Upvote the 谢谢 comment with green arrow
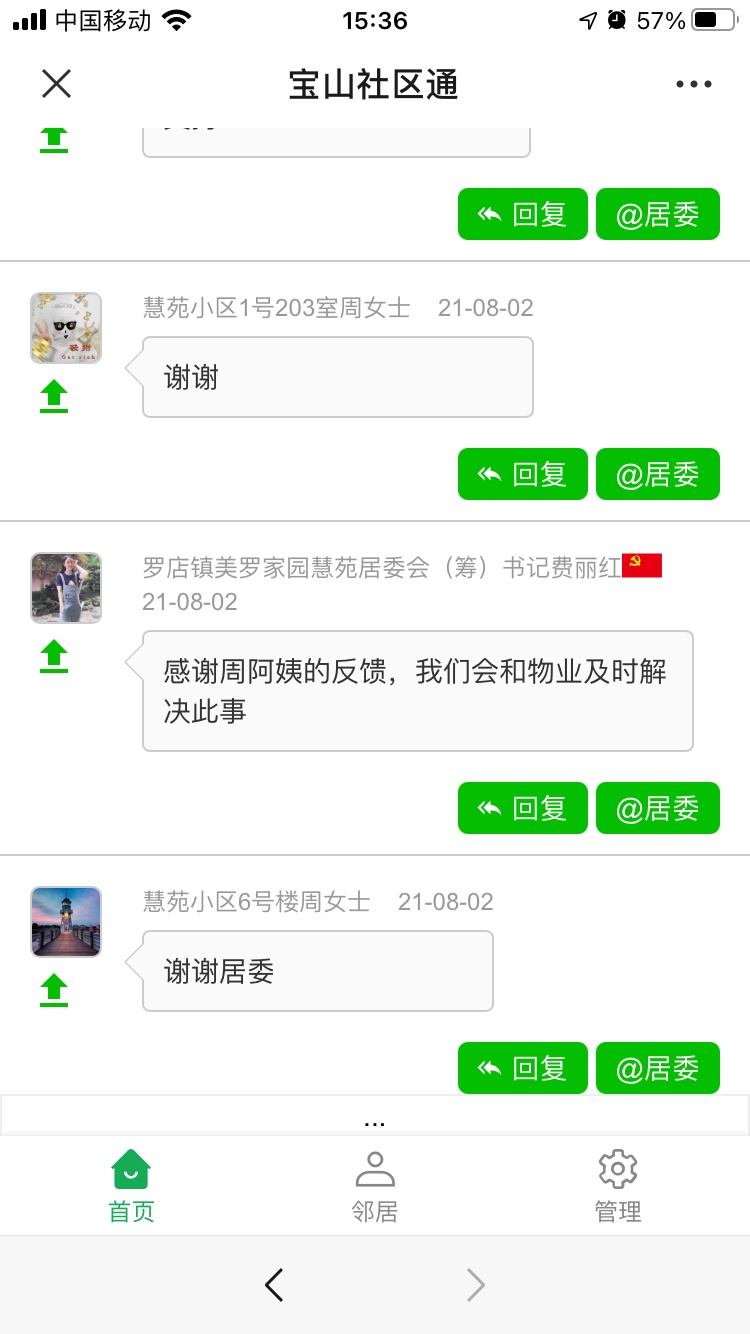750x1334 pixels. (x=54, y=397)
